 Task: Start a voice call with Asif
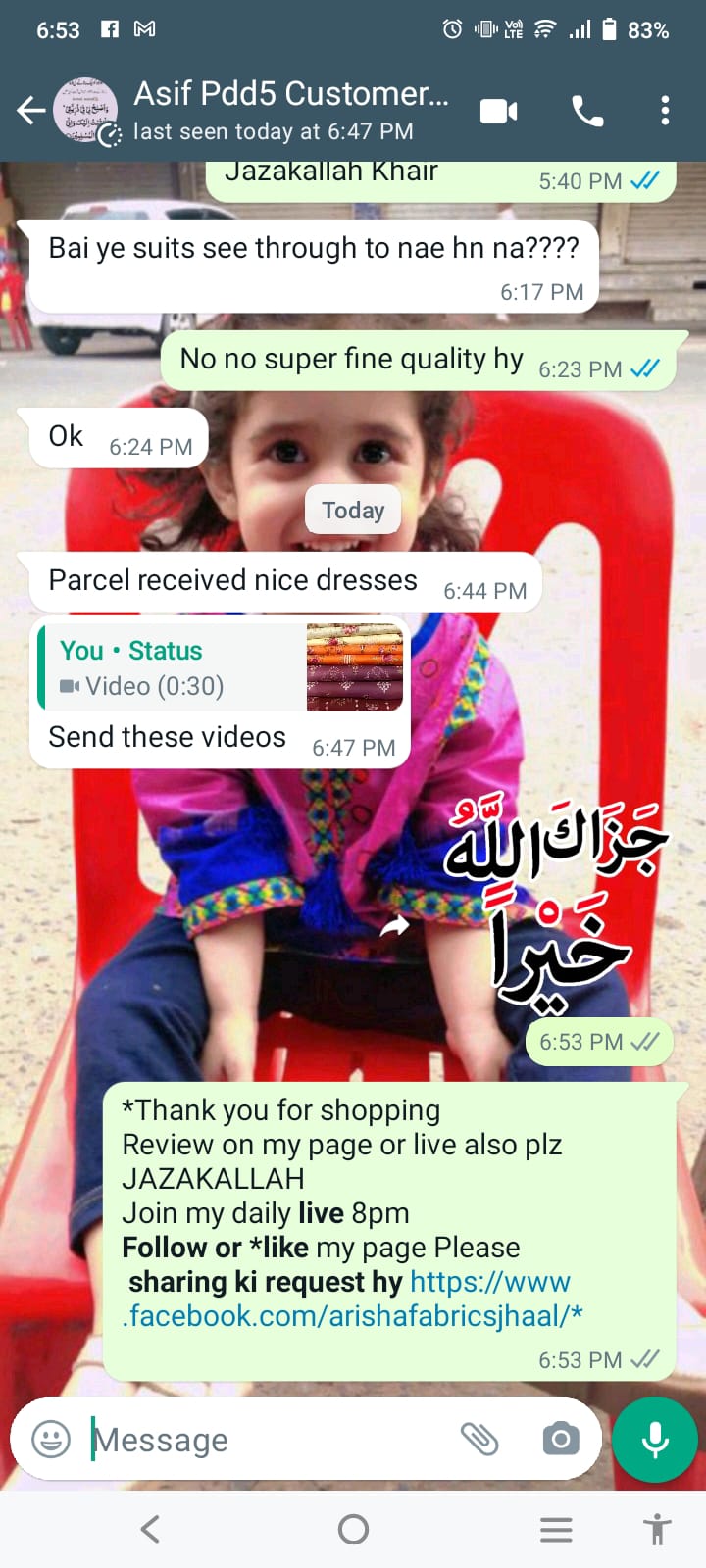(x=587, y=111)
